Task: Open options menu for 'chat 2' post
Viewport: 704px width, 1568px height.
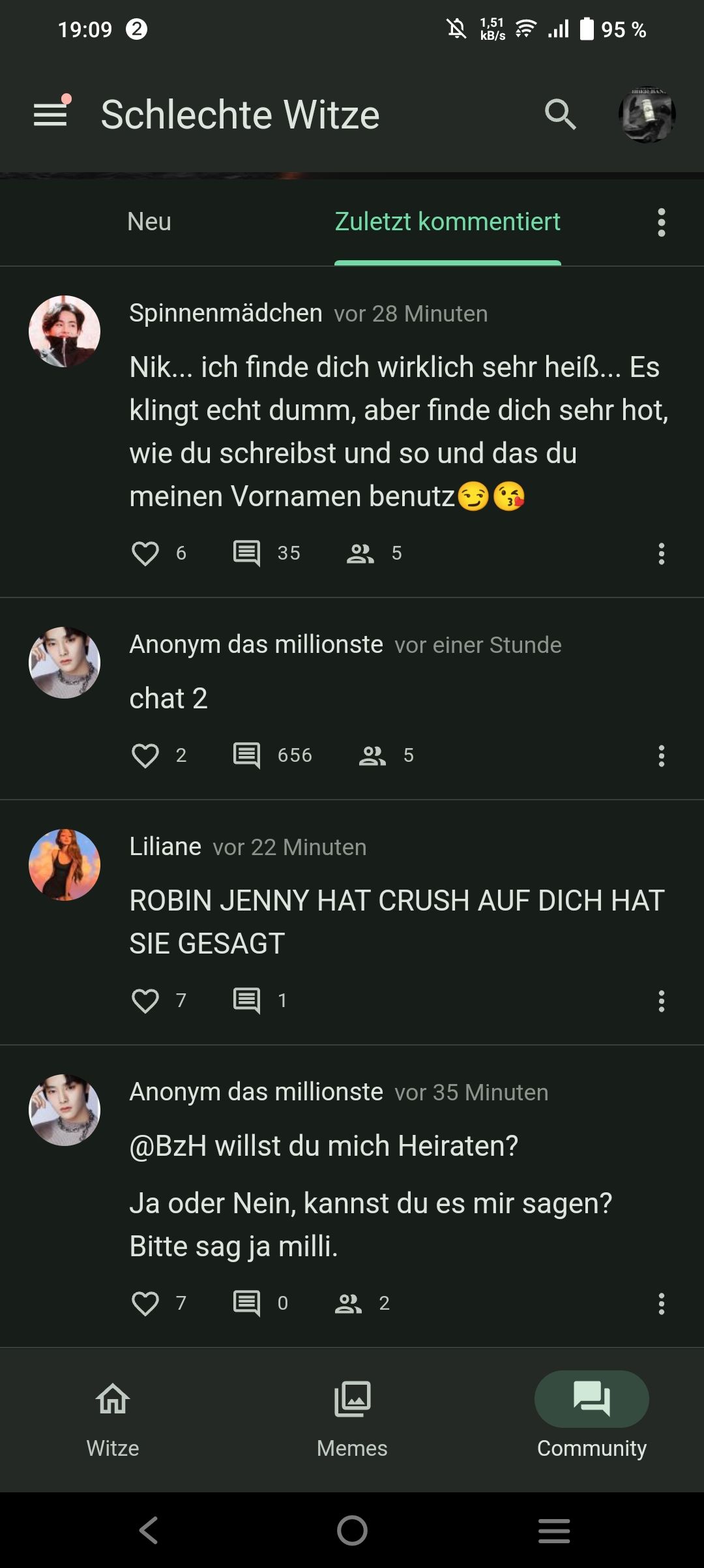Action: pos(661,756)
